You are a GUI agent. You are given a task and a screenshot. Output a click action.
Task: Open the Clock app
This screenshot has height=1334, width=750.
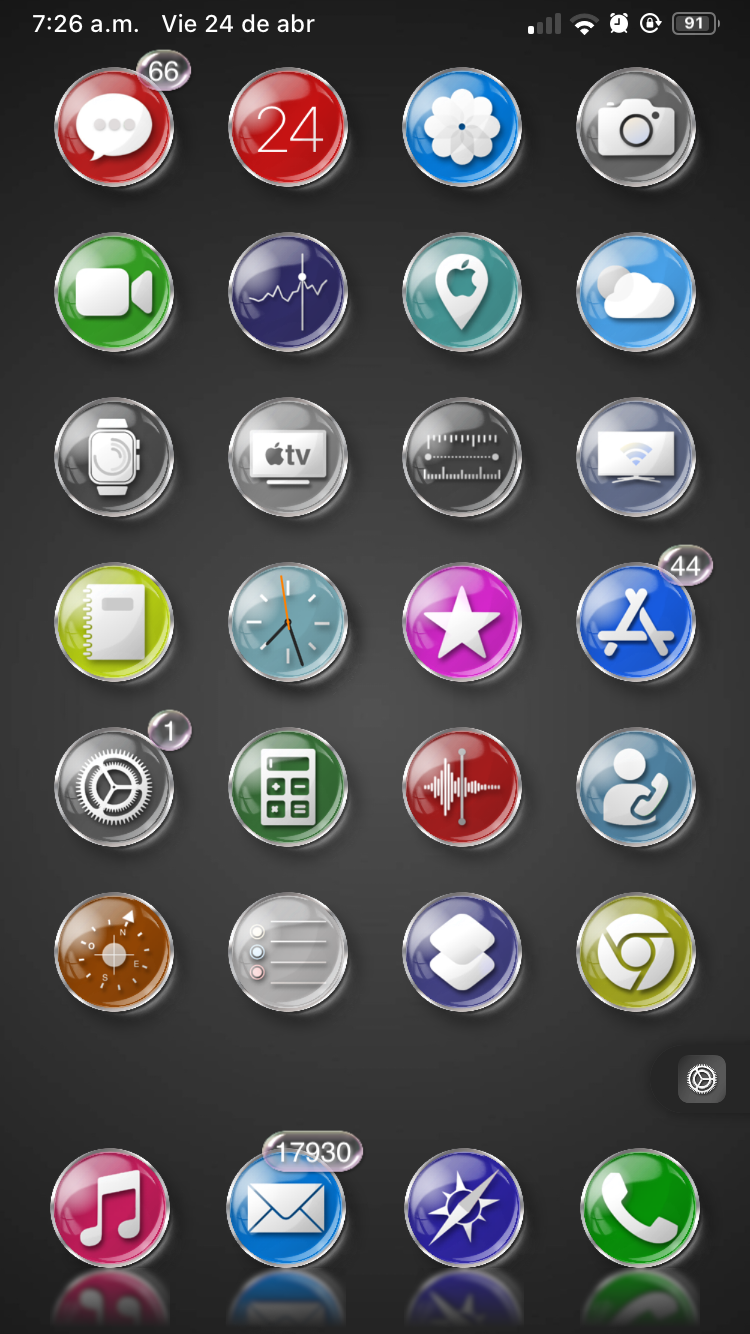tap(288, 623)
